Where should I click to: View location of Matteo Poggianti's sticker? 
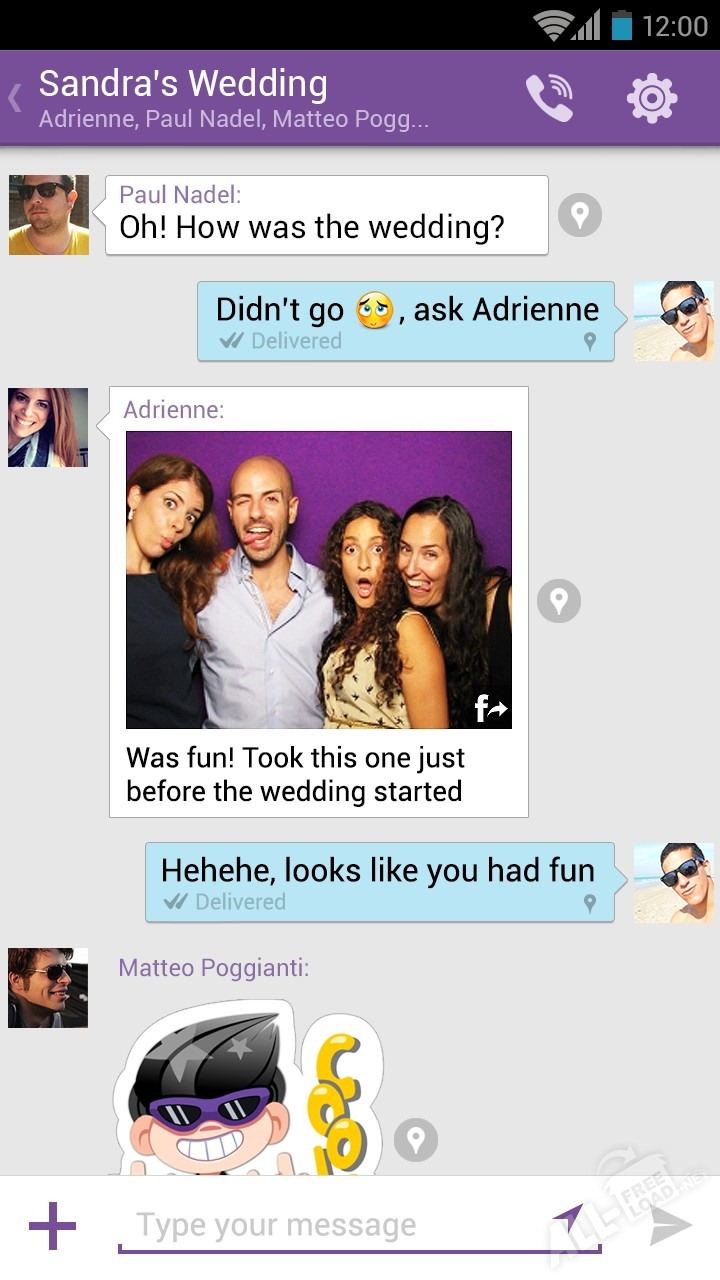416,1139
